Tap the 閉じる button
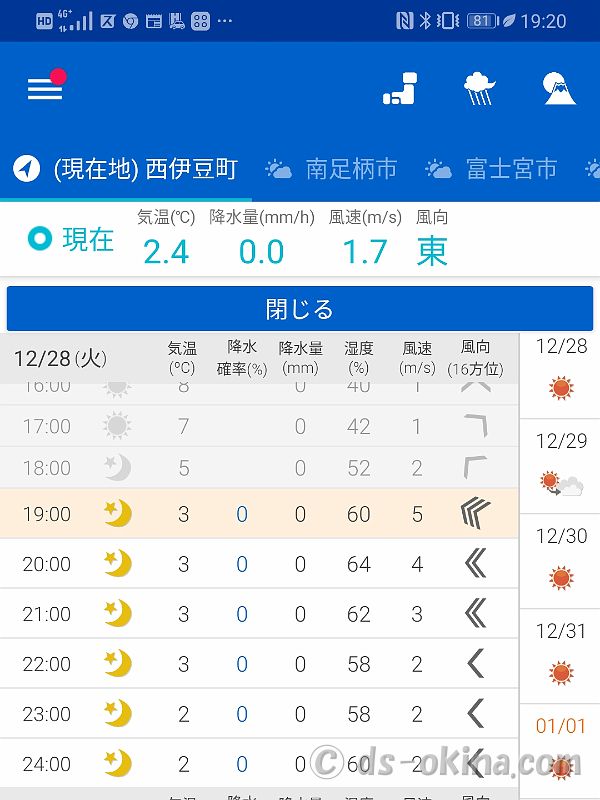Viewport: 600px width, 800px height. [x=300, y=308]
